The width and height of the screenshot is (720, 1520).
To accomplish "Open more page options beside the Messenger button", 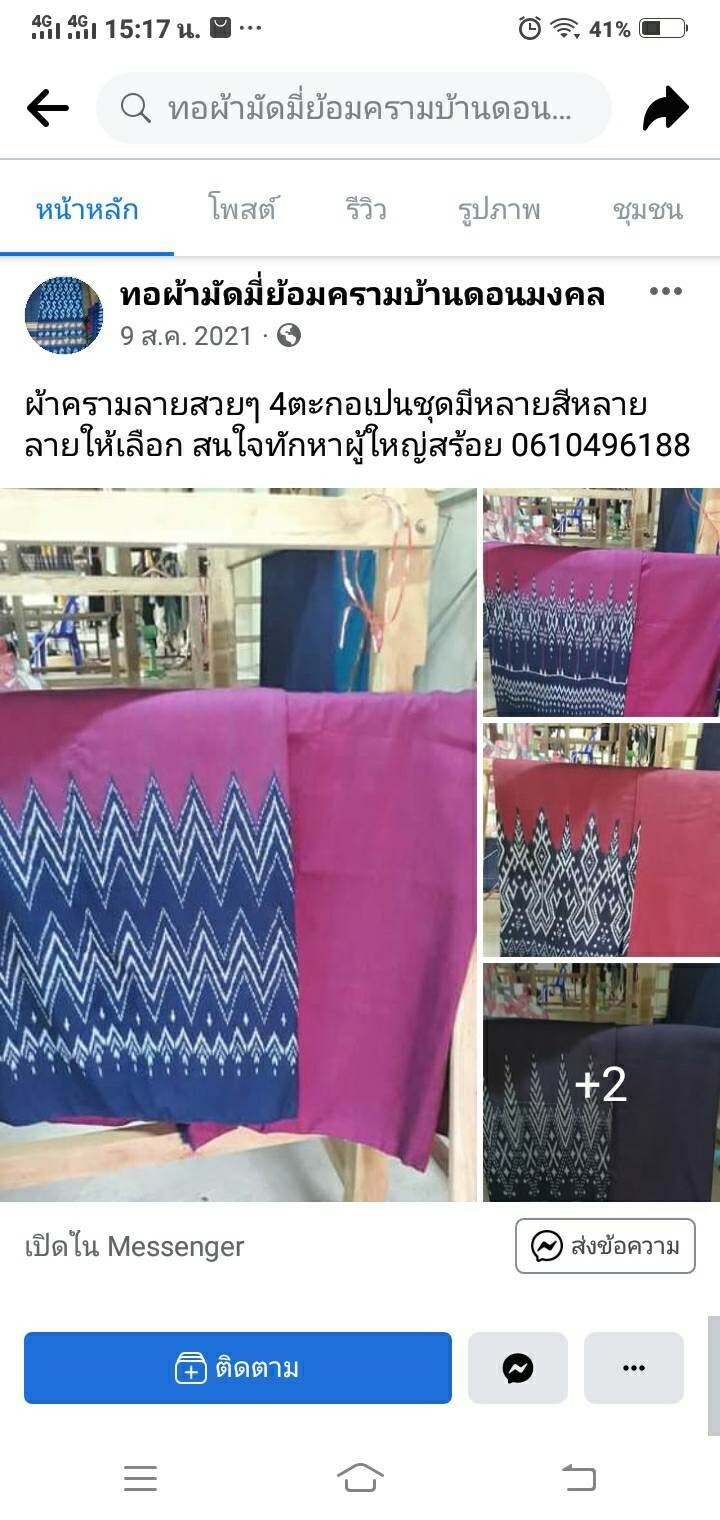I will pos(634,1368).
